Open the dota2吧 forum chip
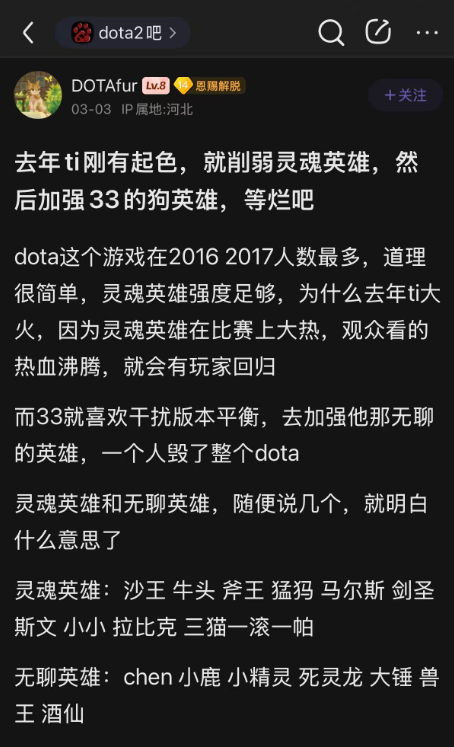Screen dimensions: 454x747 123,33
